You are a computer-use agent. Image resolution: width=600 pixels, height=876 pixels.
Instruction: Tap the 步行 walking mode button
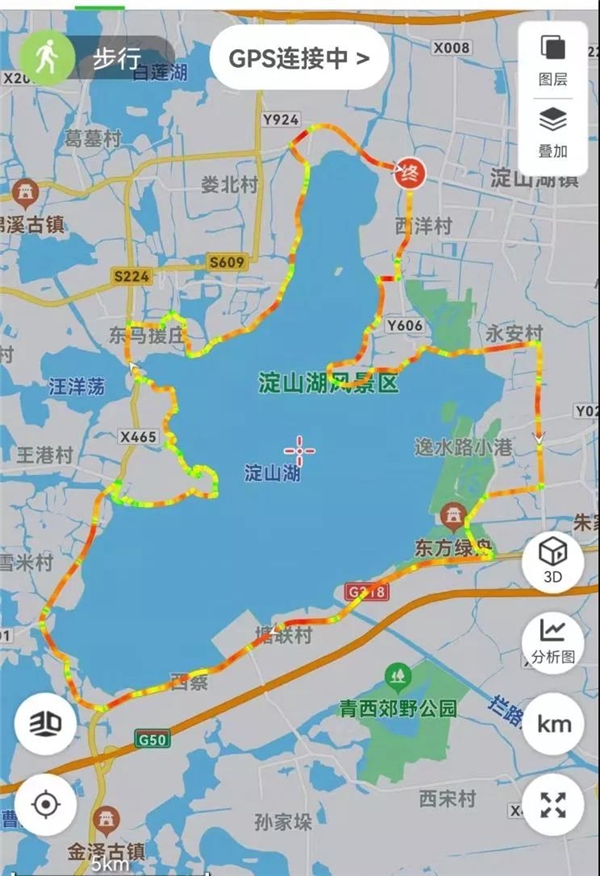coord(95,57)
